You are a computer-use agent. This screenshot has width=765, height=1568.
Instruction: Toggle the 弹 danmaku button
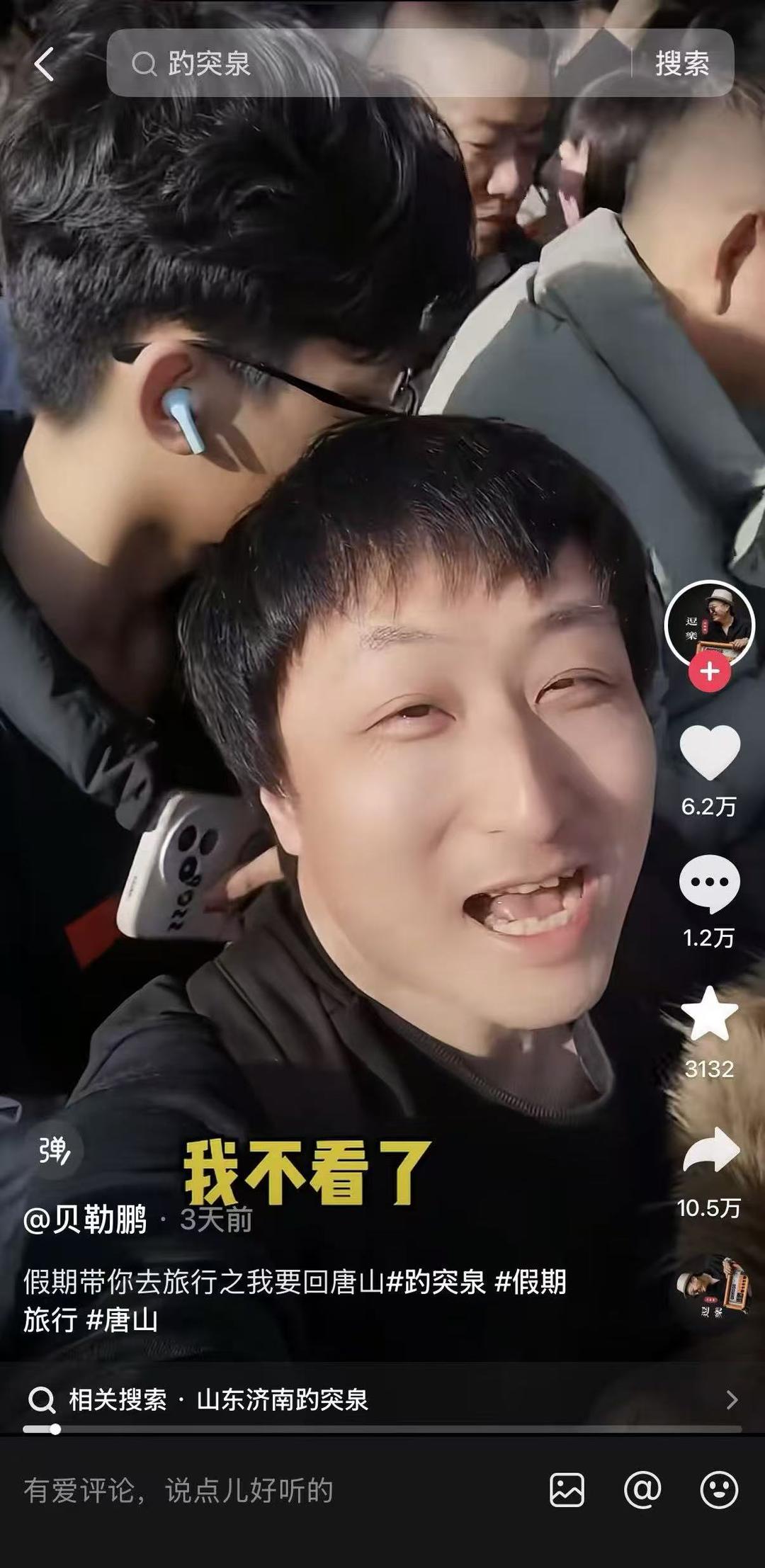[x=54, y=1151]
